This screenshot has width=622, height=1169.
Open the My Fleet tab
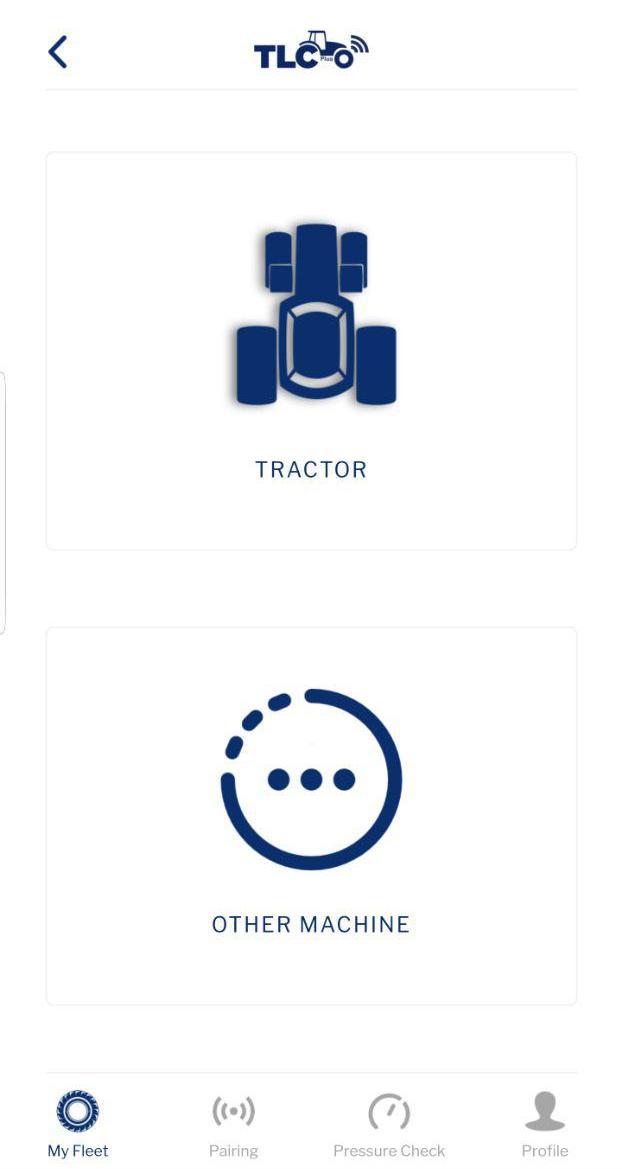click(78, 1124)
